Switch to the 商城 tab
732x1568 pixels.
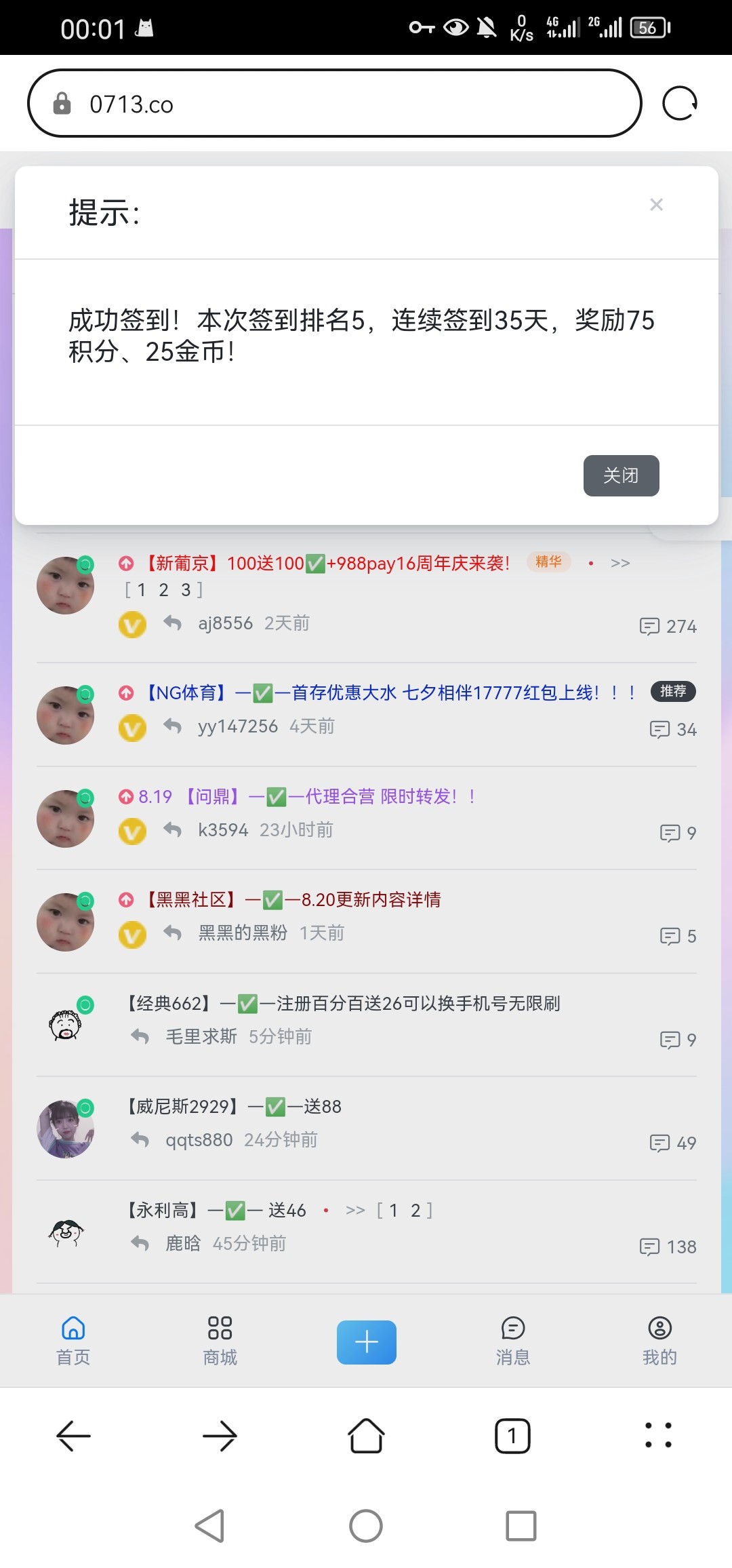coord(220,1340)
